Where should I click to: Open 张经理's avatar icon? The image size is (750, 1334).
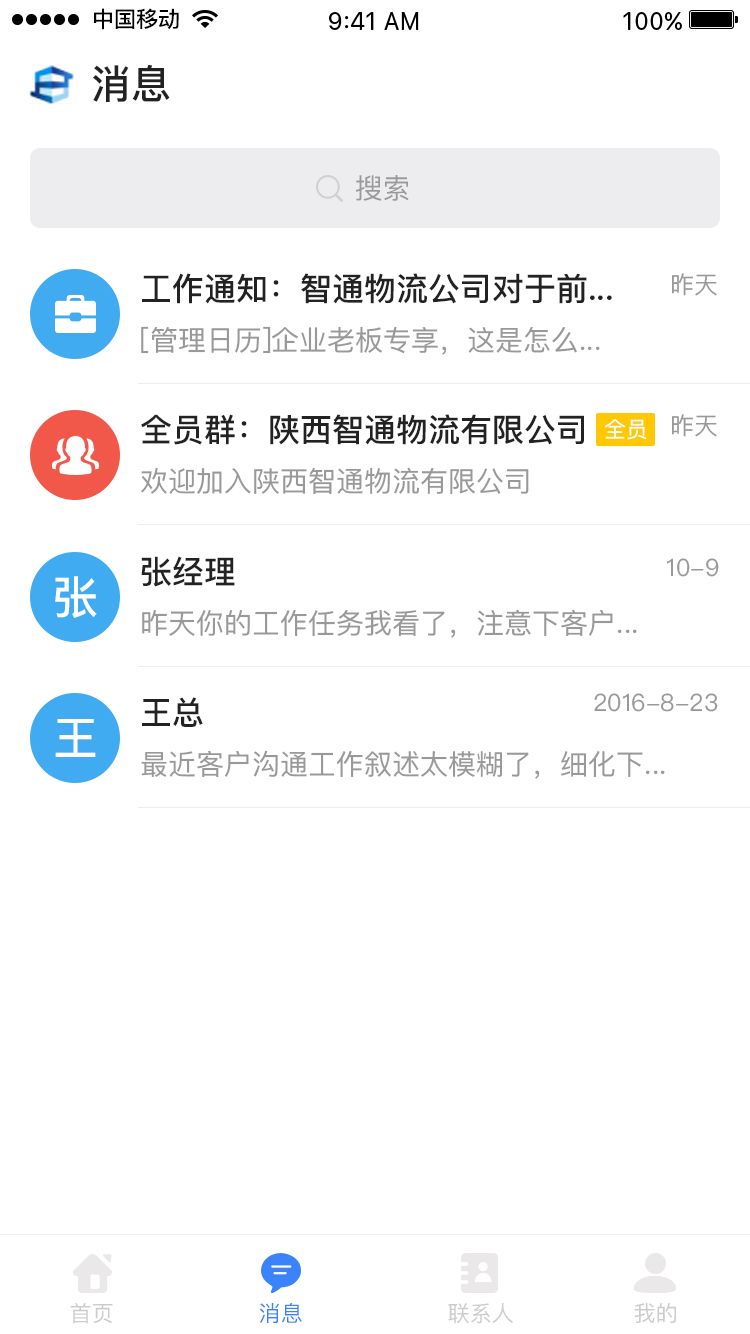coord(75,596)
